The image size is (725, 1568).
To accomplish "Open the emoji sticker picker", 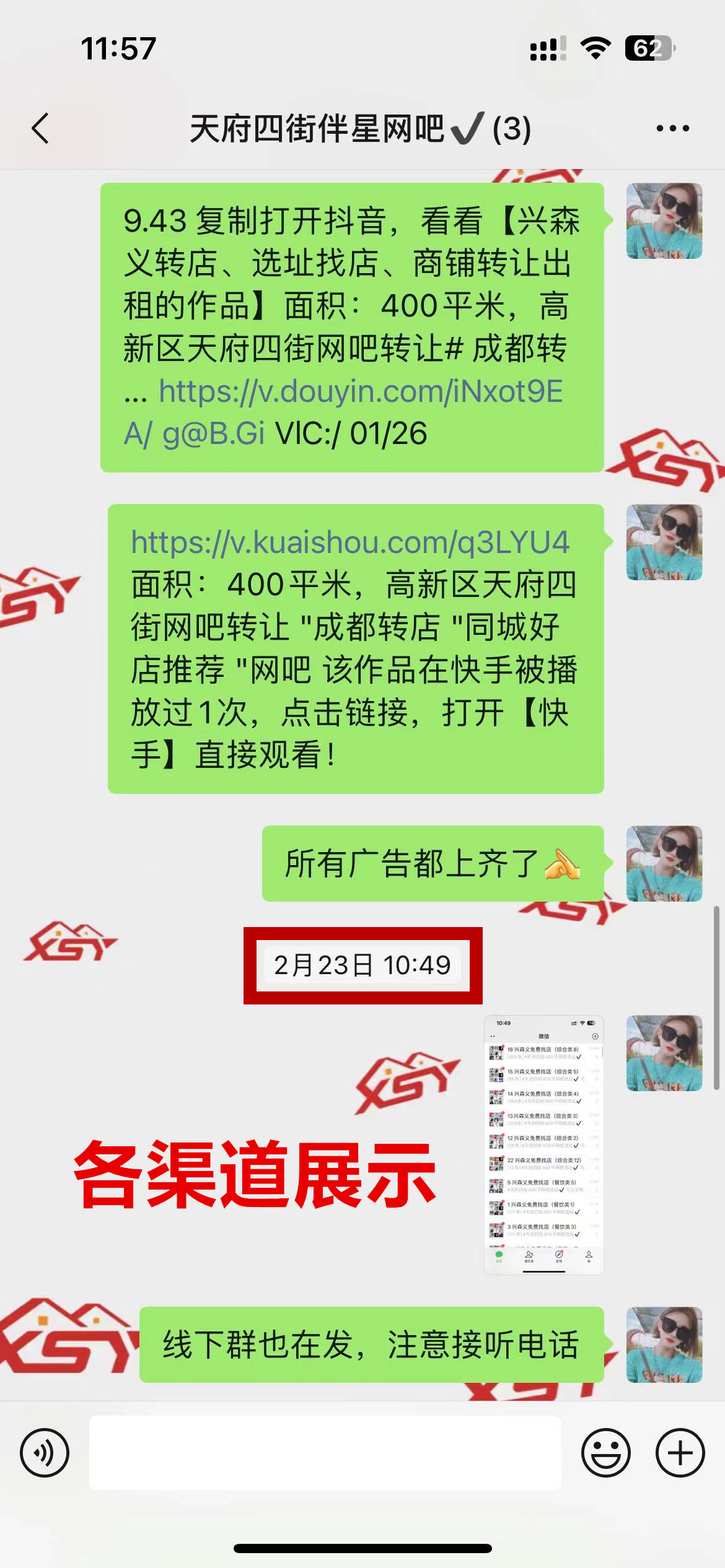I will [605, 1453].
